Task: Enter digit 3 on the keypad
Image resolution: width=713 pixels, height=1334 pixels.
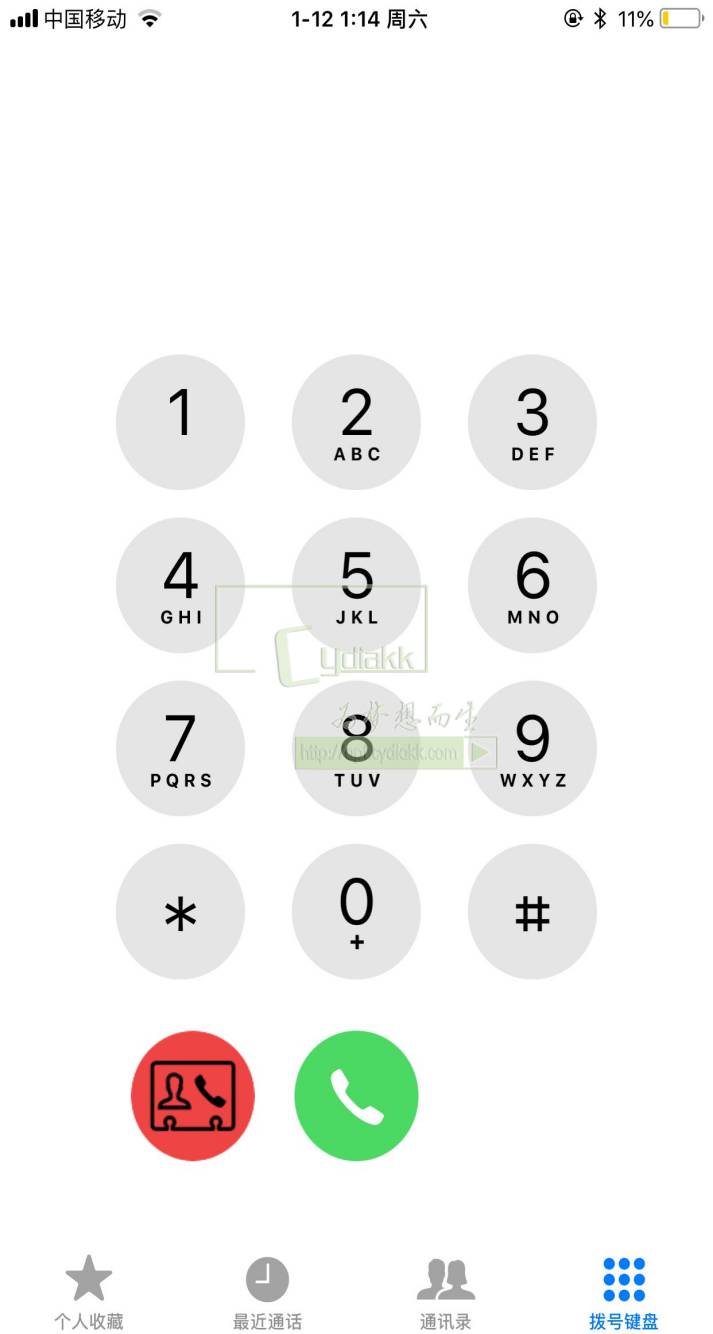Action: (x=532, y=422)
